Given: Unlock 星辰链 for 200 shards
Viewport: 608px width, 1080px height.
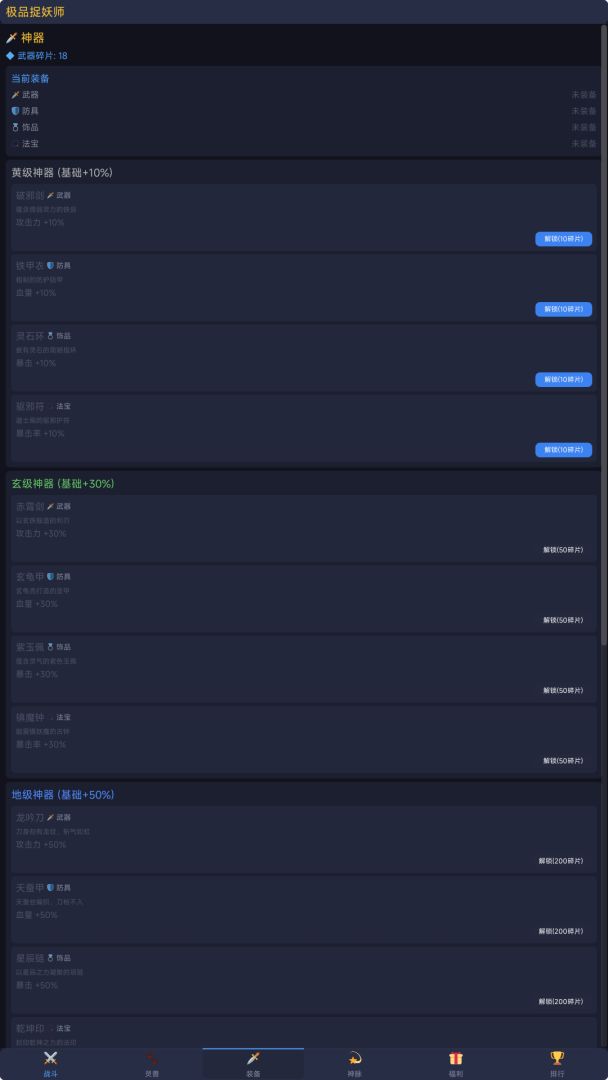Looking at the screenshot, I should [x=561, y=1001].
